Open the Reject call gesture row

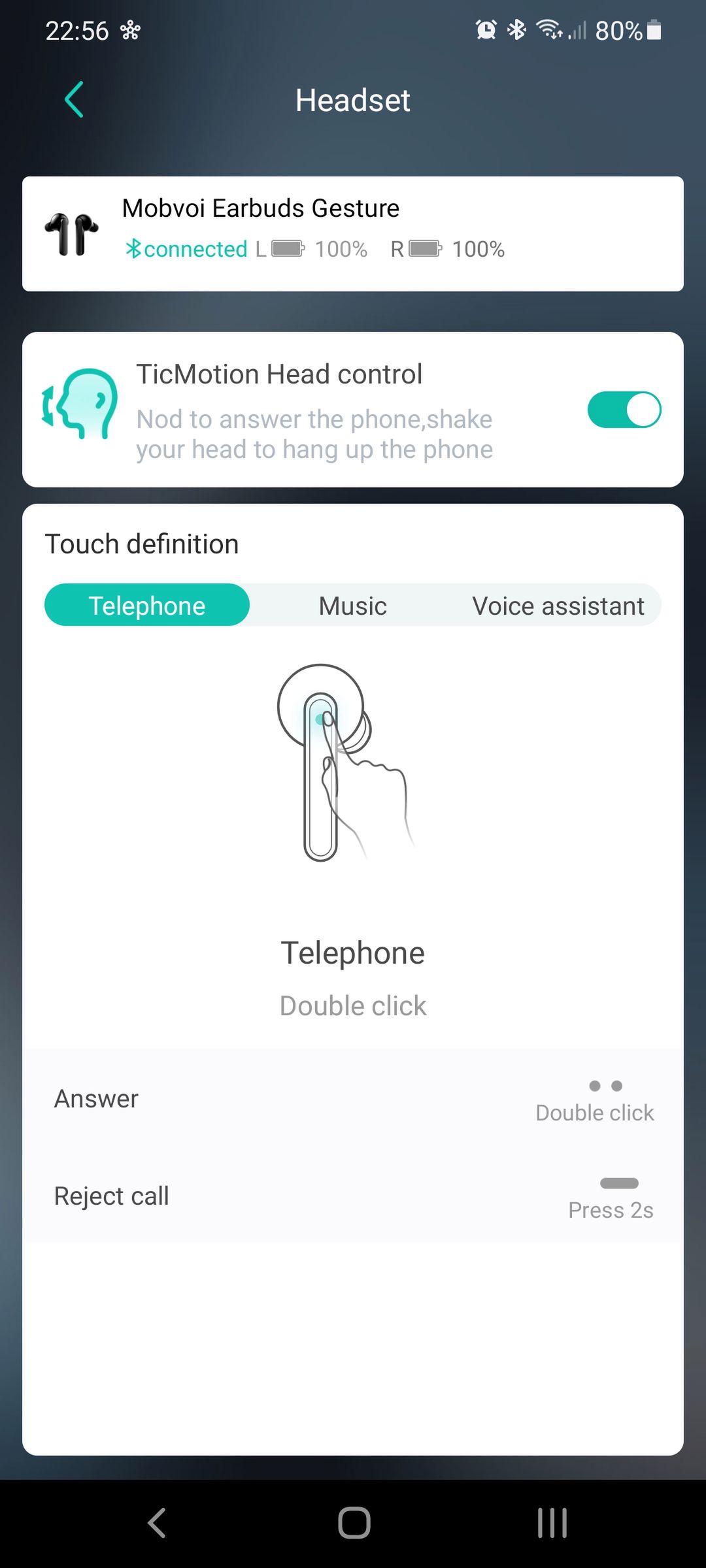[x=353, y=1196]
